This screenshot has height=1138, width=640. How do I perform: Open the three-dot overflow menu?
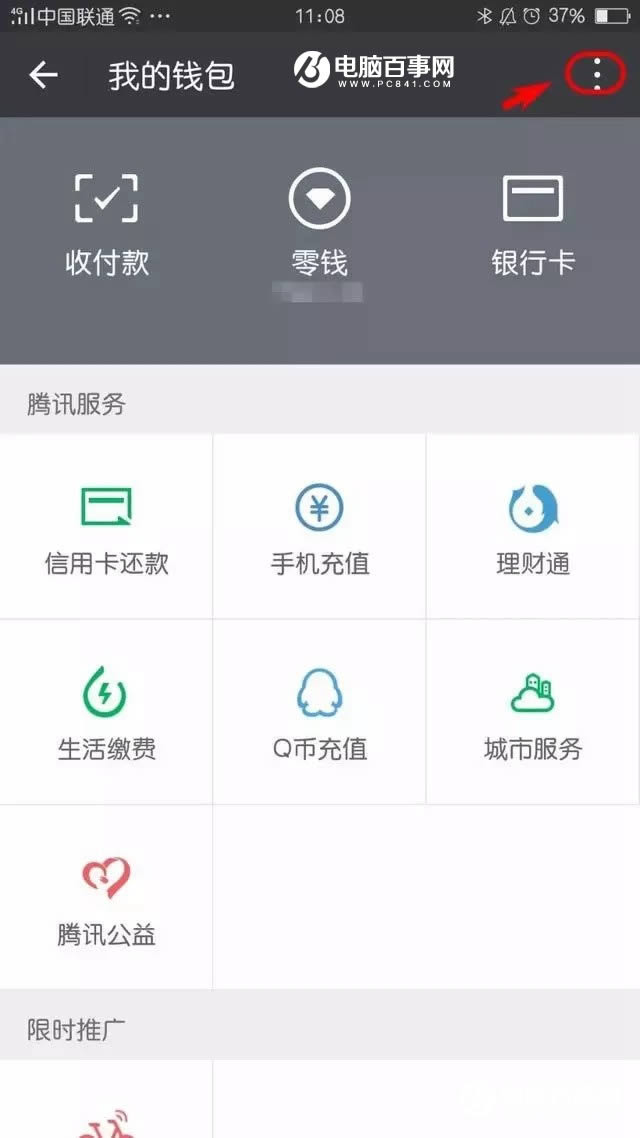597,74
